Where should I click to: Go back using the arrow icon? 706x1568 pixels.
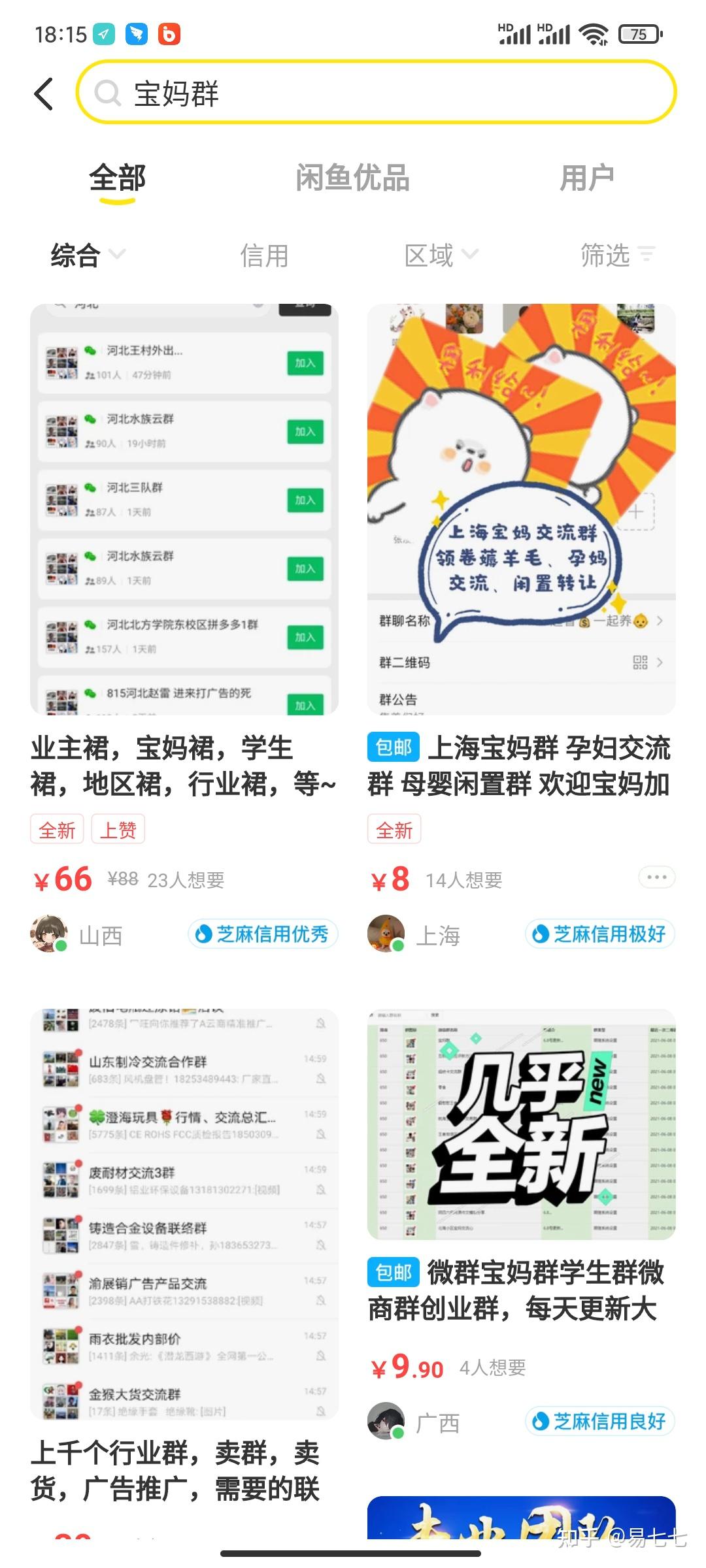[x=44, y=93]
